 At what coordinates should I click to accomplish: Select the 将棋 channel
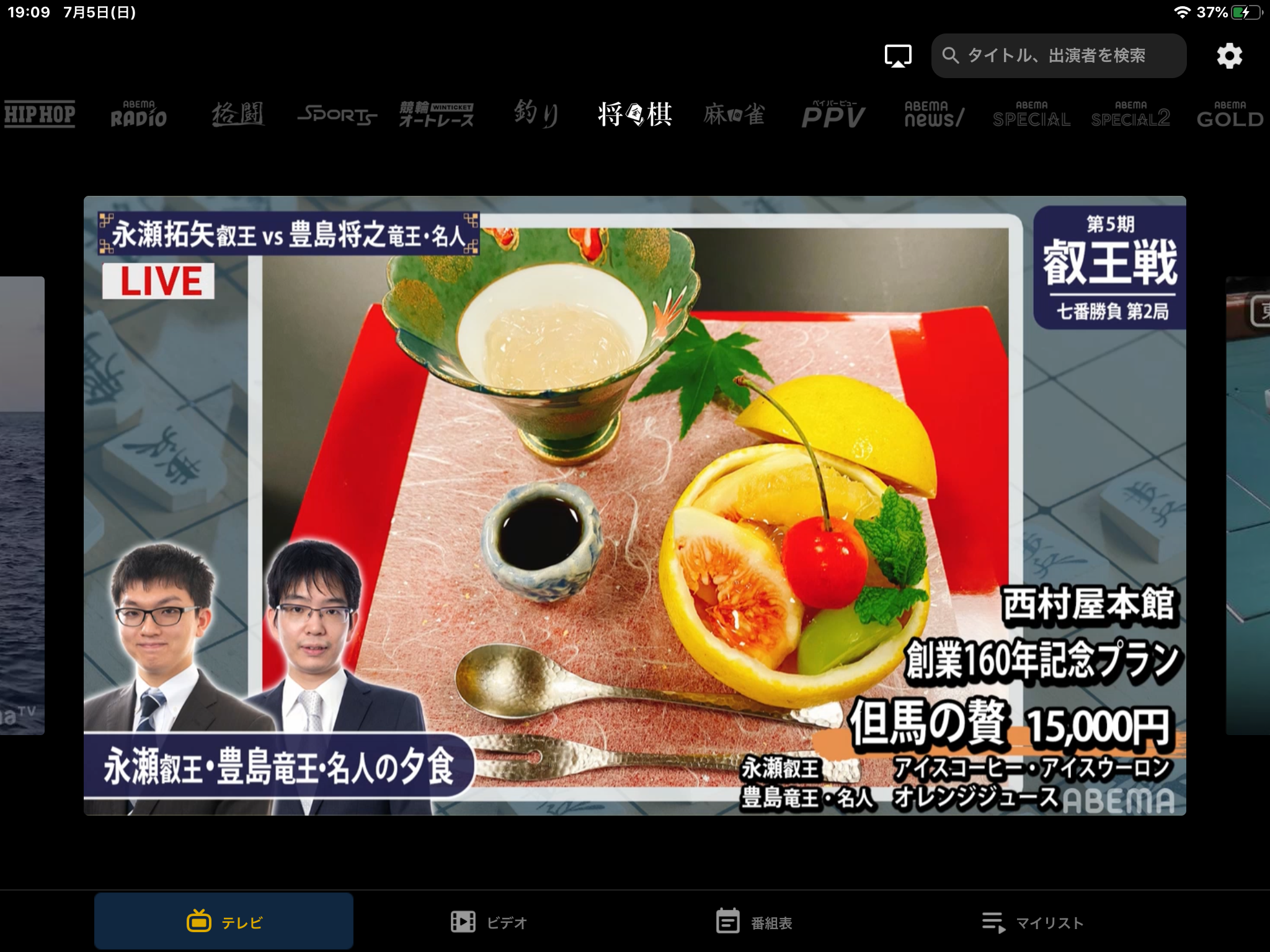tap(634, 115)
